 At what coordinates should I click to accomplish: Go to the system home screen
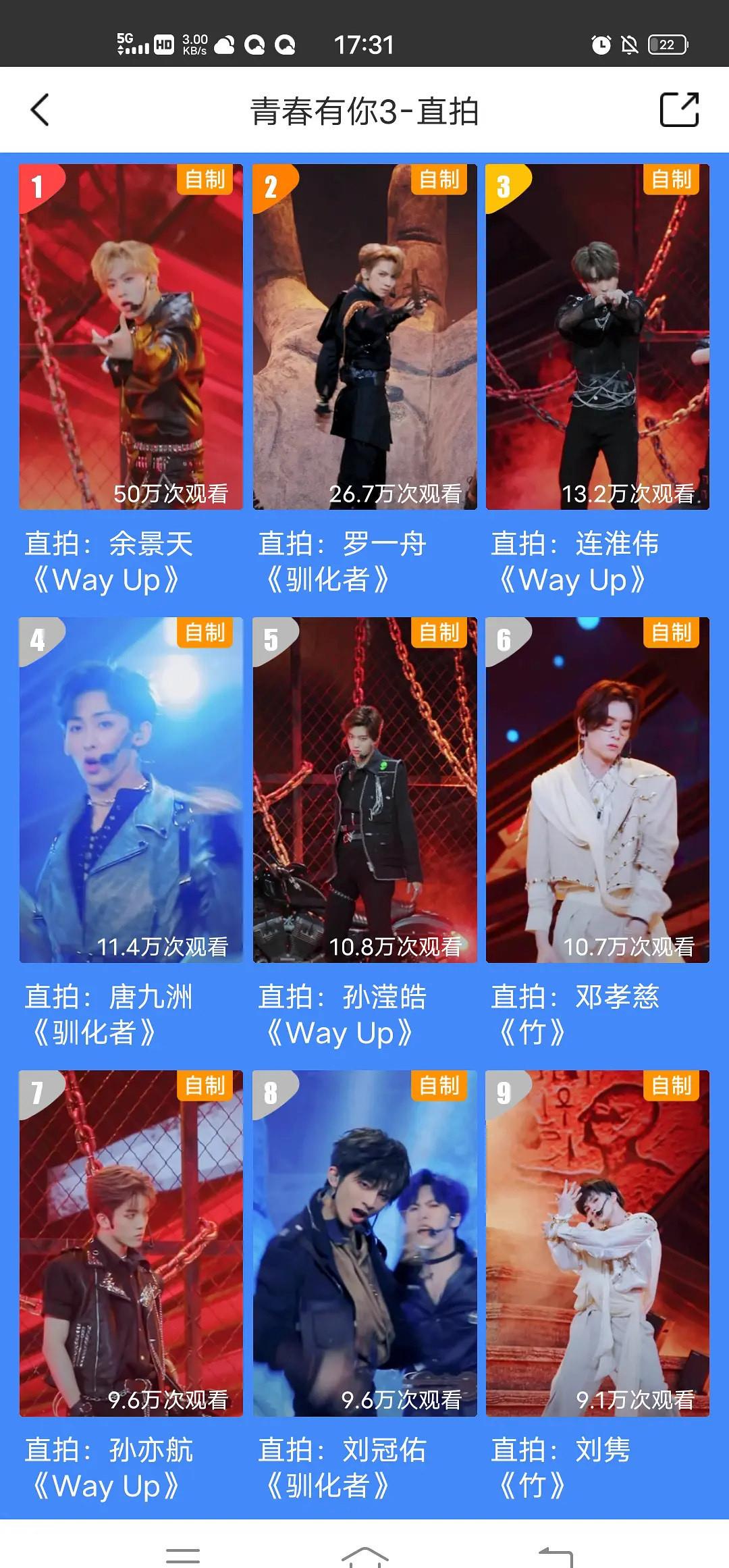coord(364,1554)
